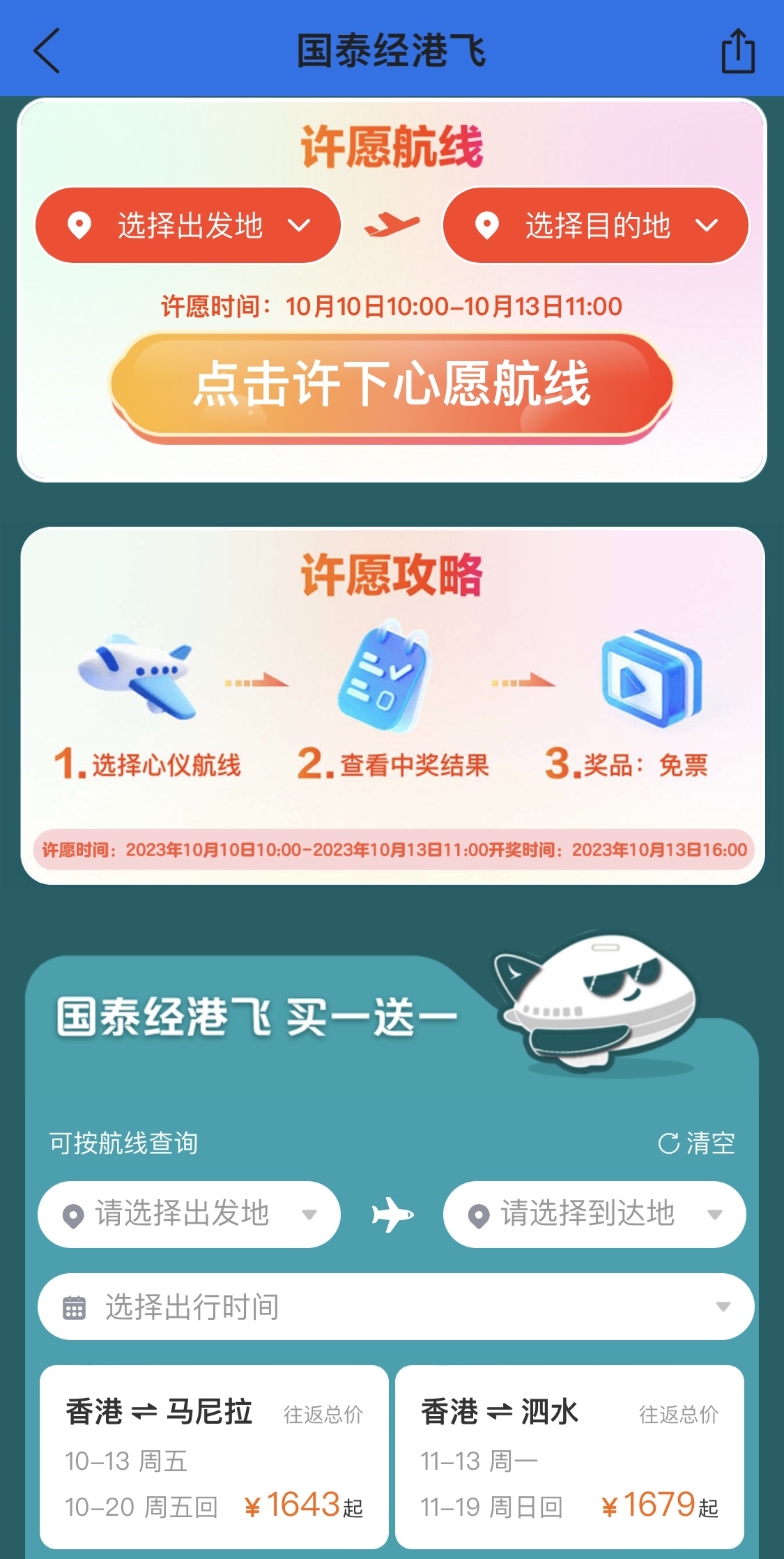Open the 香港 to 泗水 flight card

569,1457
